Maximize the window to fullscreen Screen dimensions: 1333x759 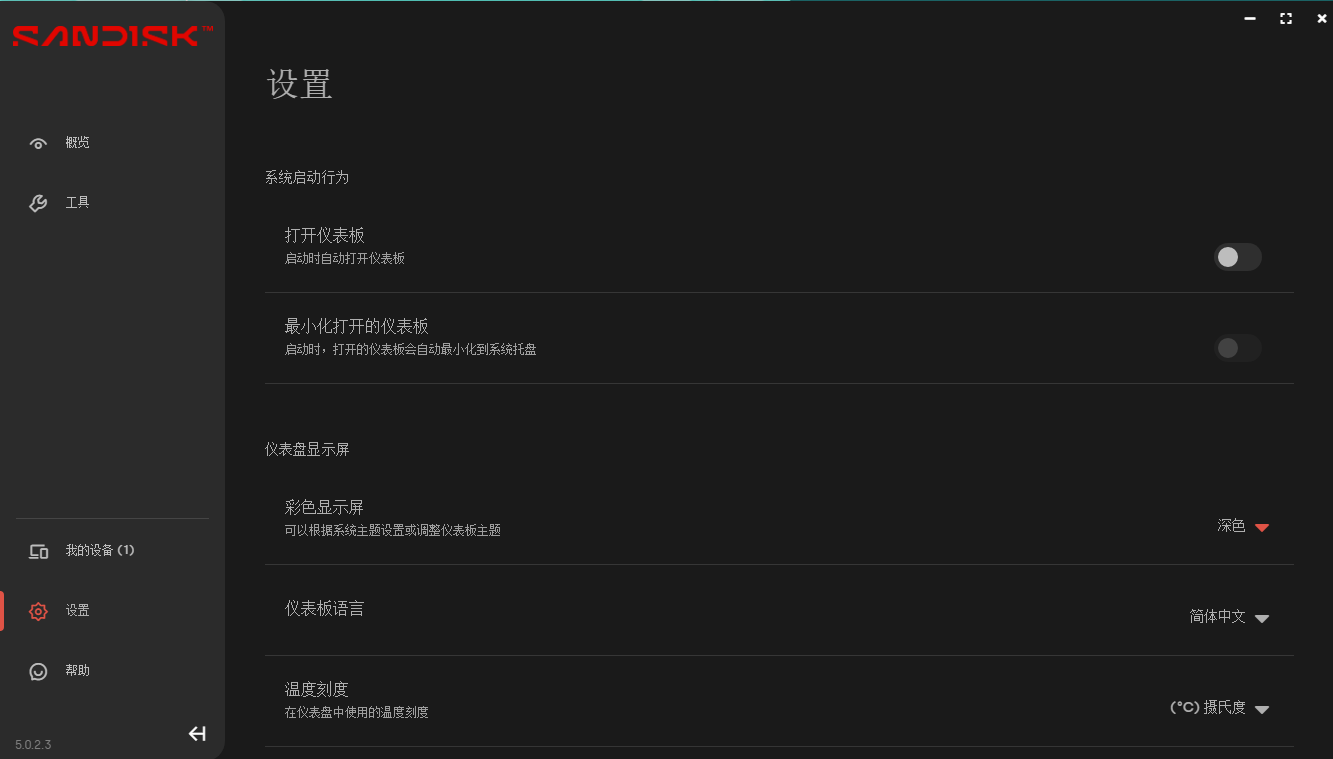click(1286, 18)
